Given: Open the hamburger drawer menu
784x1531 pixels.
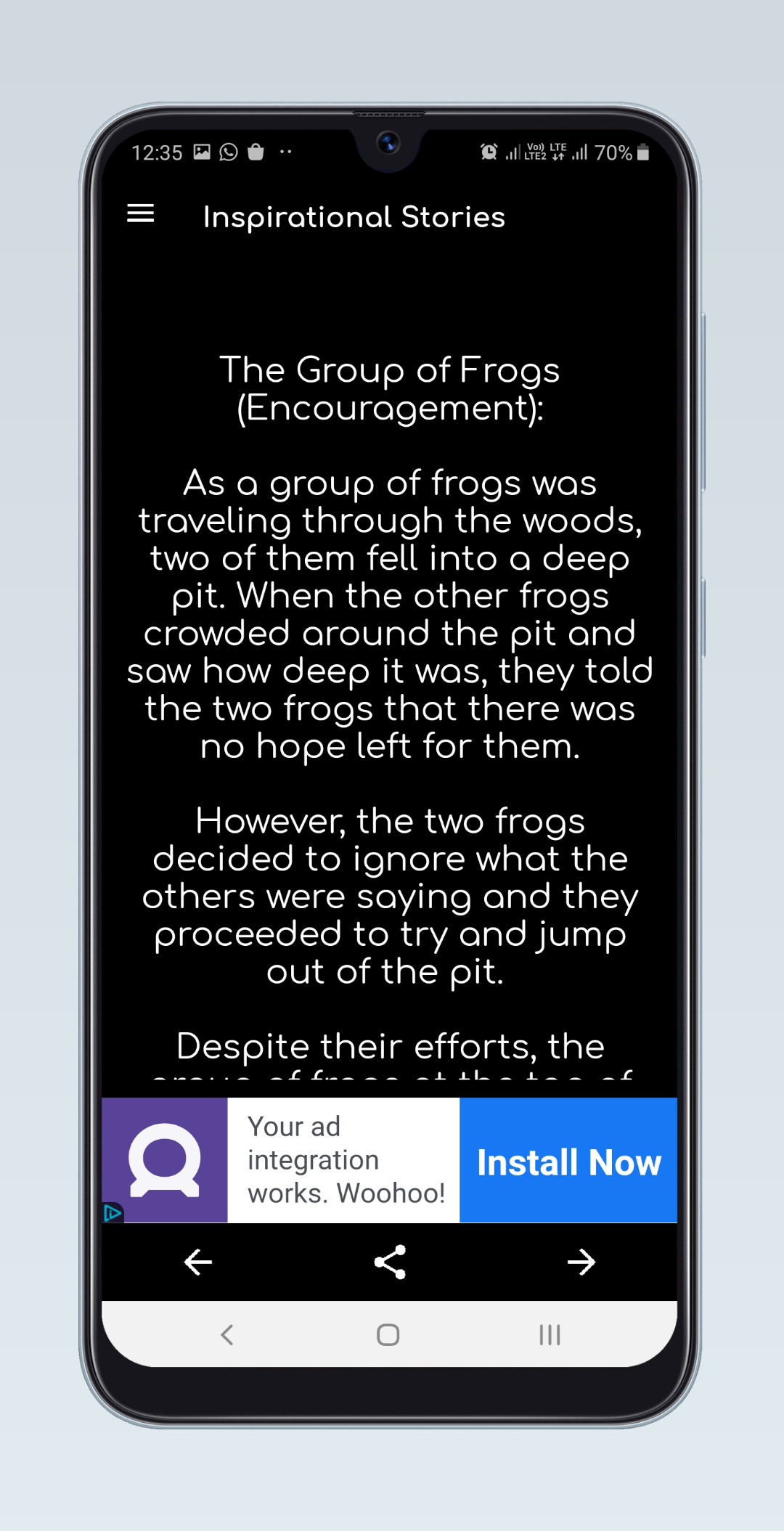Looking at the screenshot, I should click(x=140, y=214).
